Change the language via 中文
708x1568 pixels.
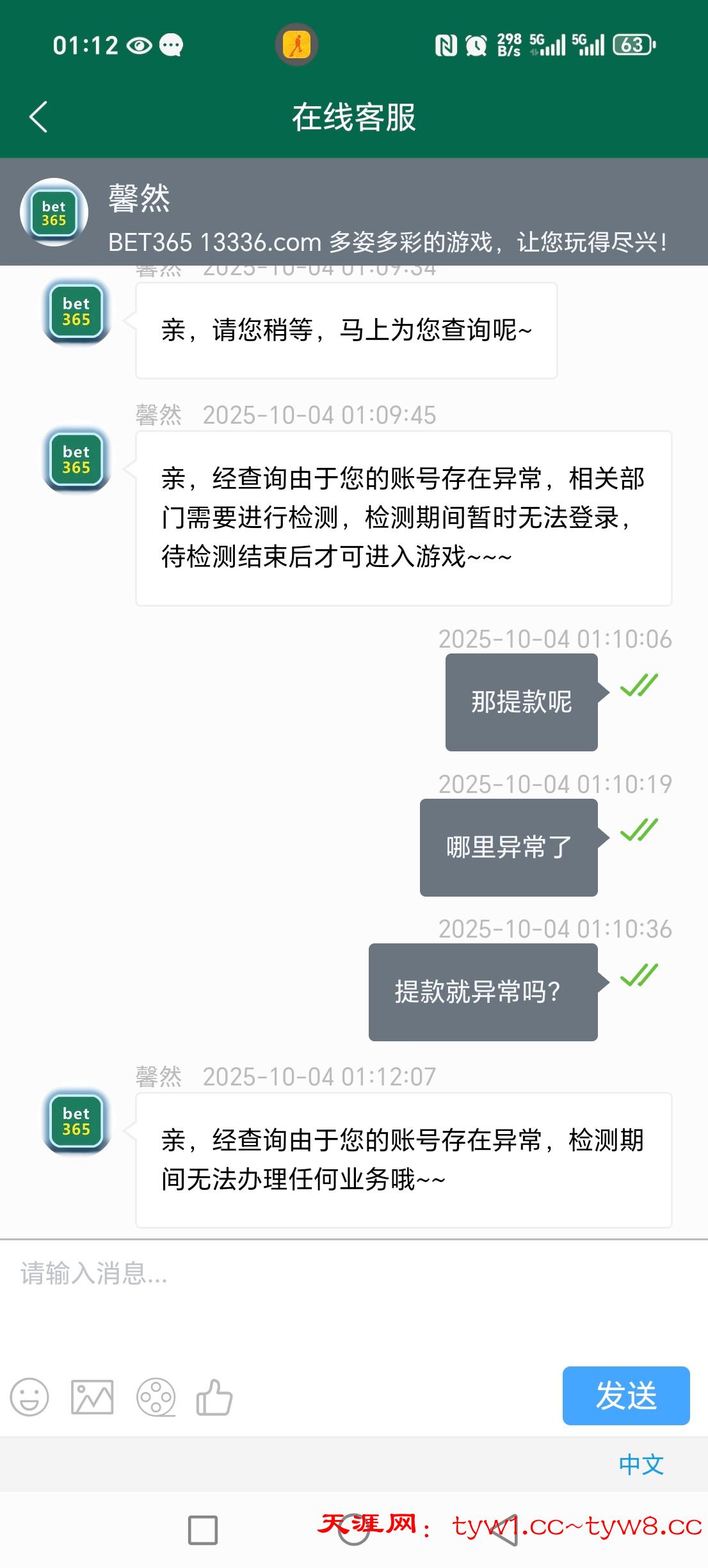click(641, 1464)
